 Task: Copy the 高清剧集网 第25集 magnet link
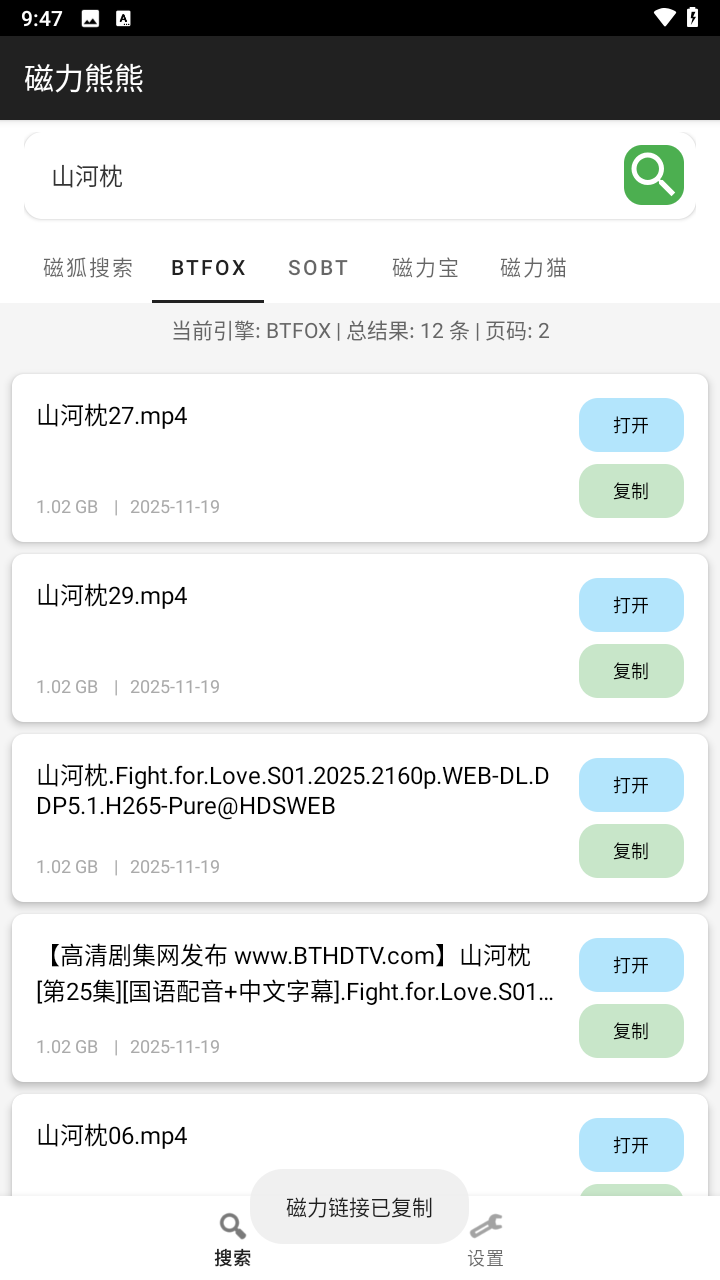point(631,1031)
